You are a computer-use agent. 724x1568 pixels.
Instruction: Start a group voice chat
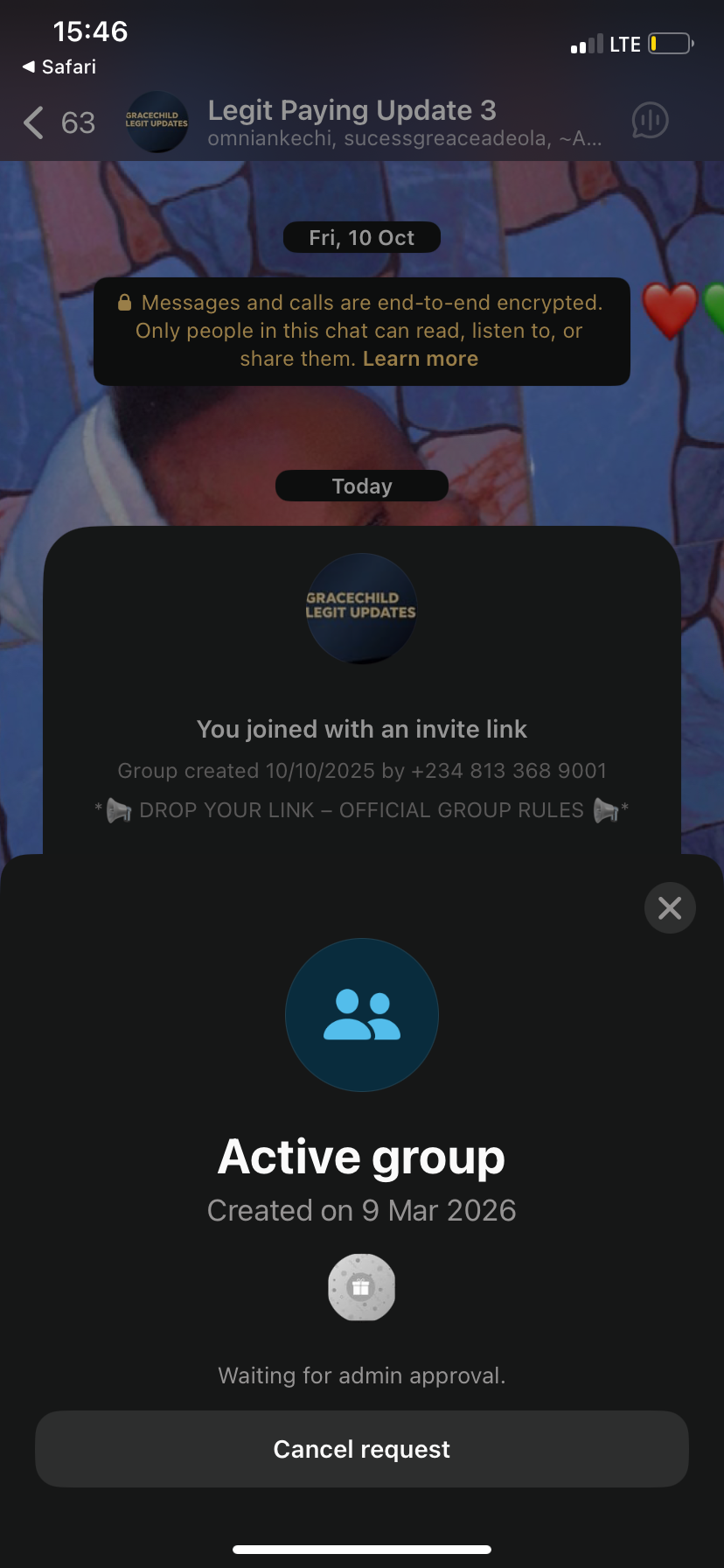pos(650,121)
